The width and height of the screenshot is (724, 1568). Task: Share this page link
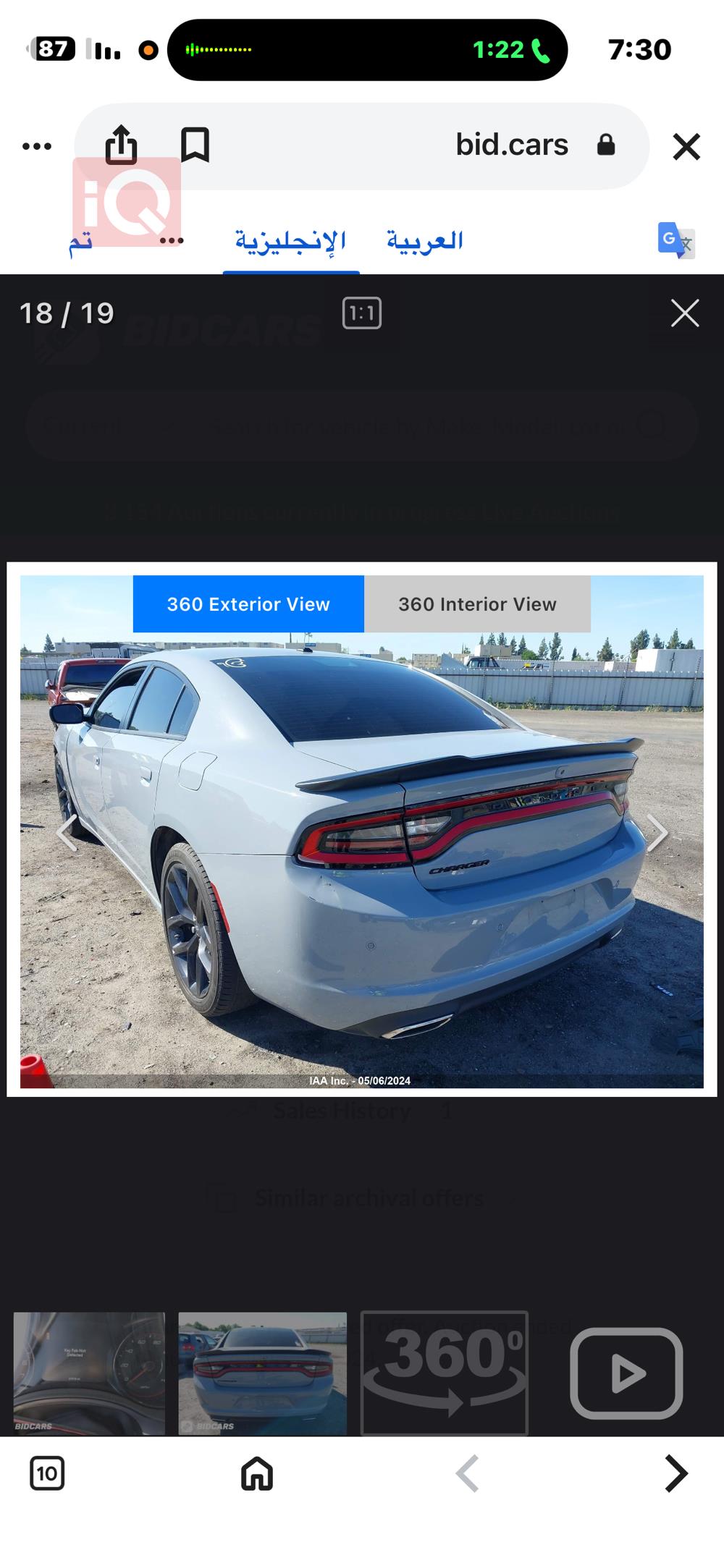coord(121,145)
